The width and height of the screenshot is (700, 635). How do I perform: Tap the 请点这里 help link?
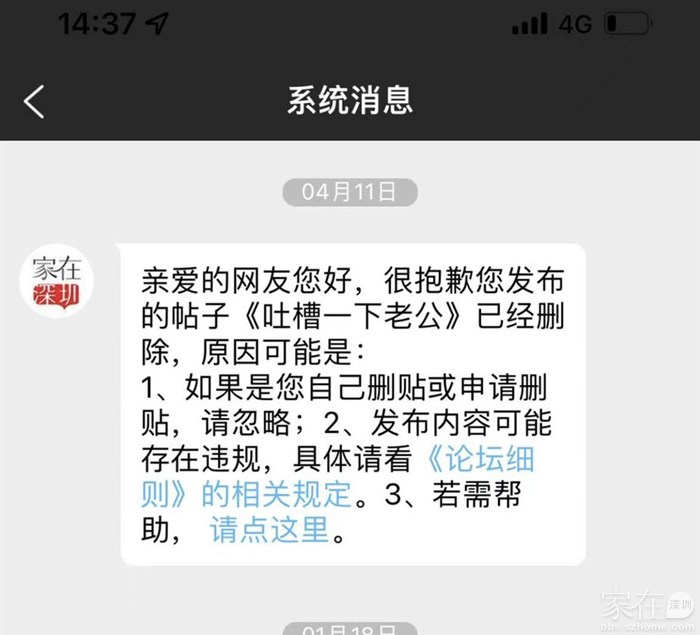pos(269,531)
